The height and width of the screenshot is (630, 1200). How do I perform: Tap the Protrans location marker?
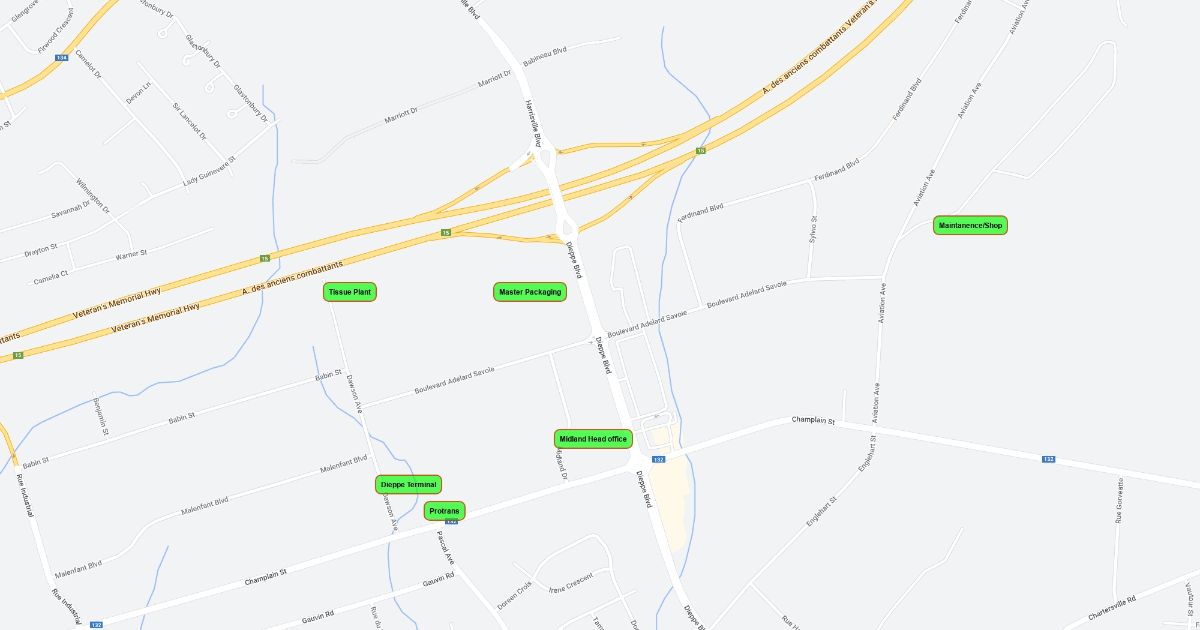[444, 511]
